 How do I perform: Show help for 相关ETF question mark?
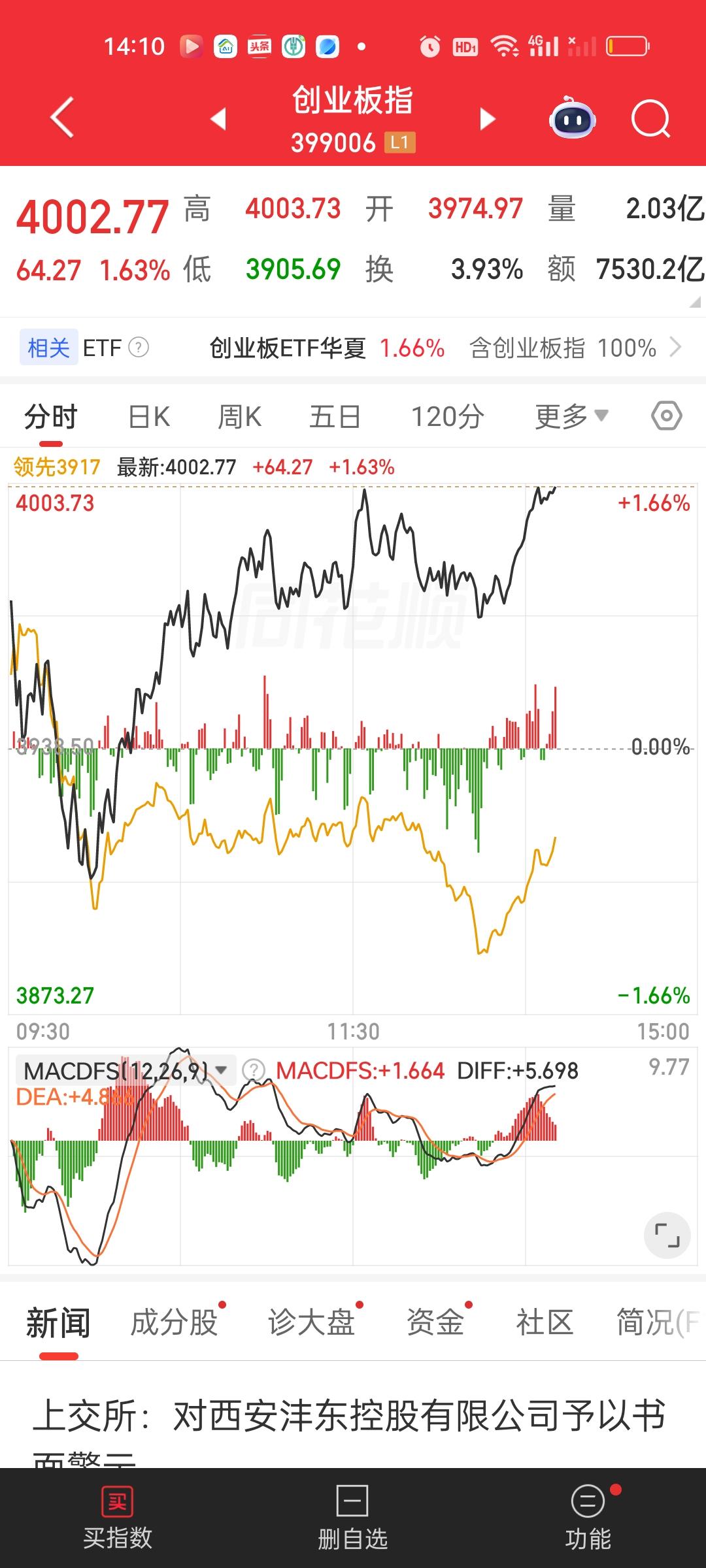[x=139, y=348]
